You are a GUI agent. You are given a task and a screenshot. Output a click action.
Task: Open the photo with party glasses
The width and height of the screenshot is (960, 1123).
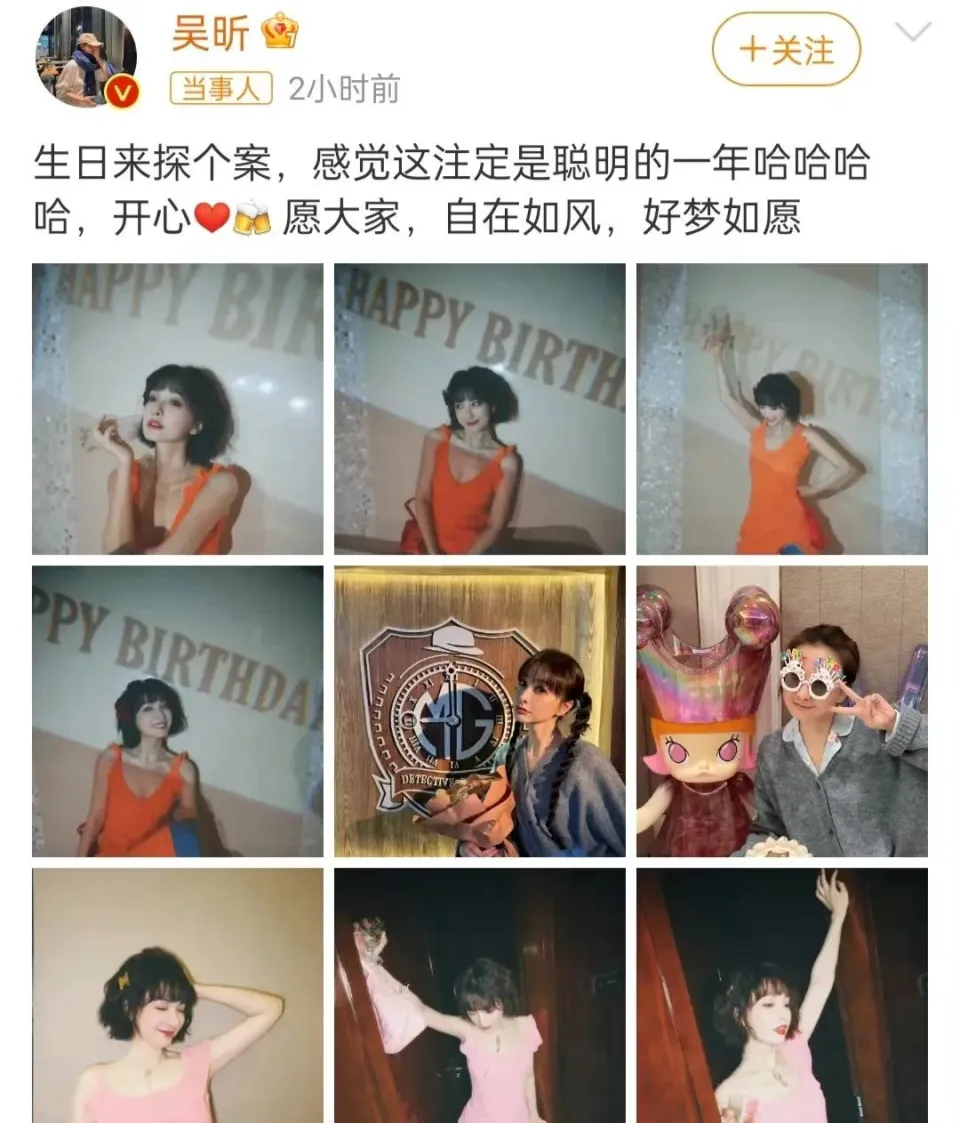point(782,711)
